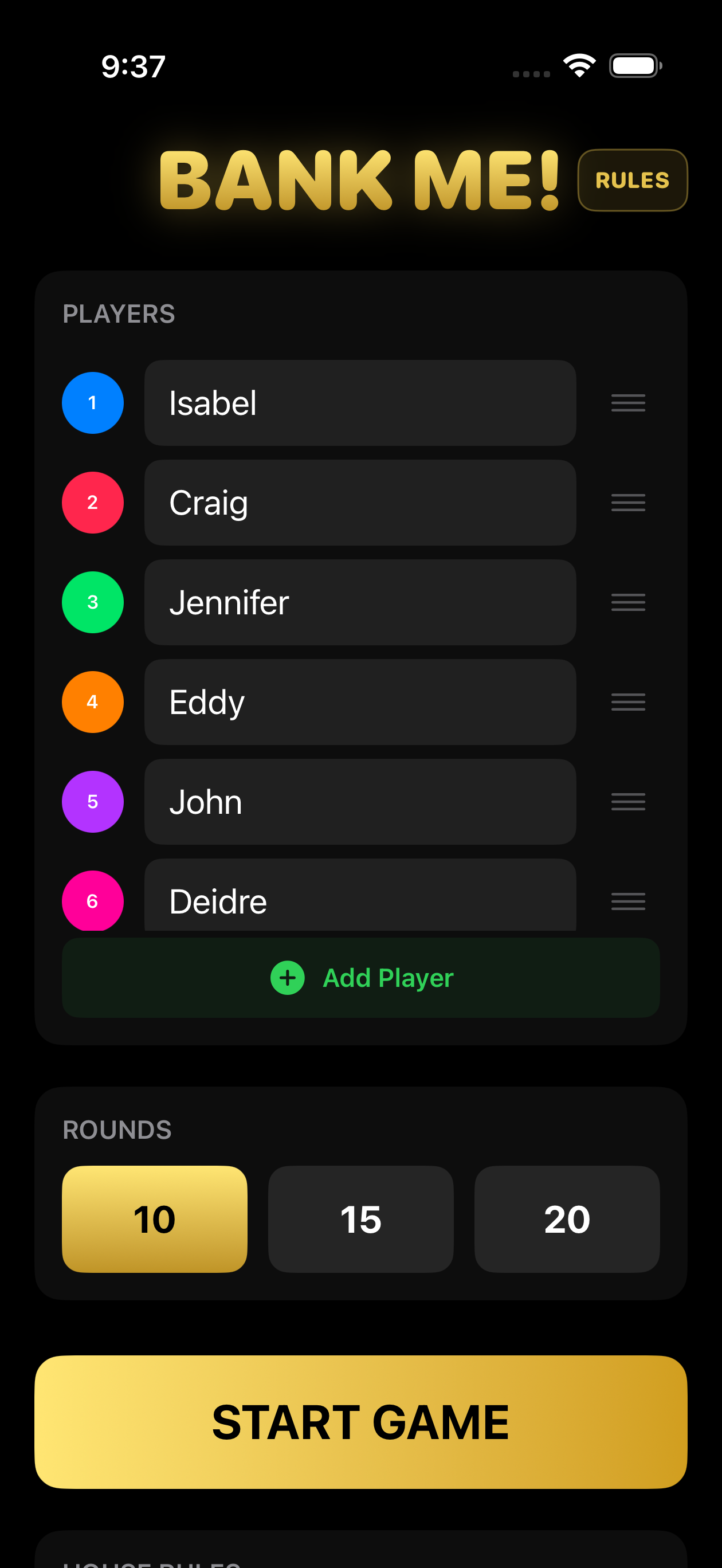The height and width of the screenshot is (1568, 722).
Task: Click Isabel's name field
Action: click(x=360, y=403)
